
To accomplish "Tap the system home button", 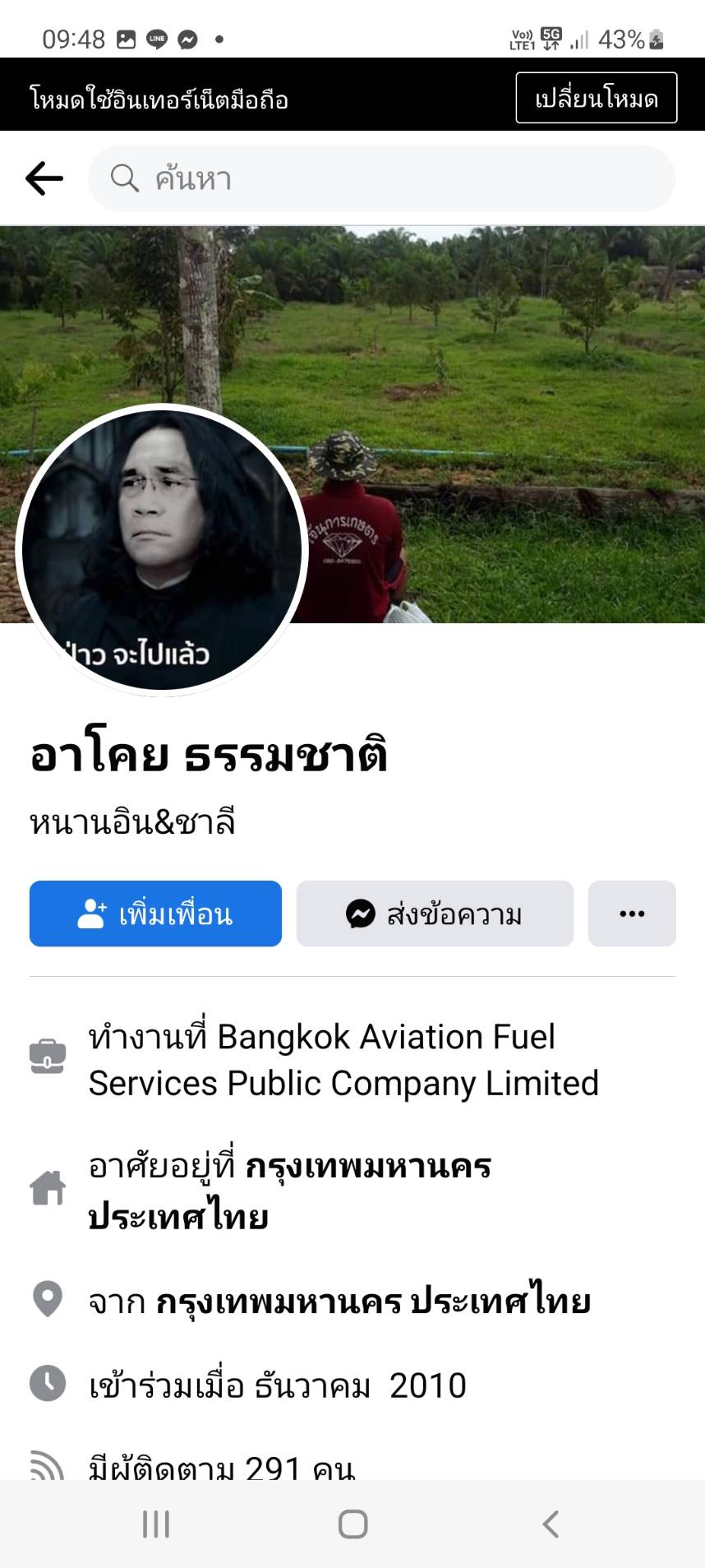I will [x=352, y=1524].
